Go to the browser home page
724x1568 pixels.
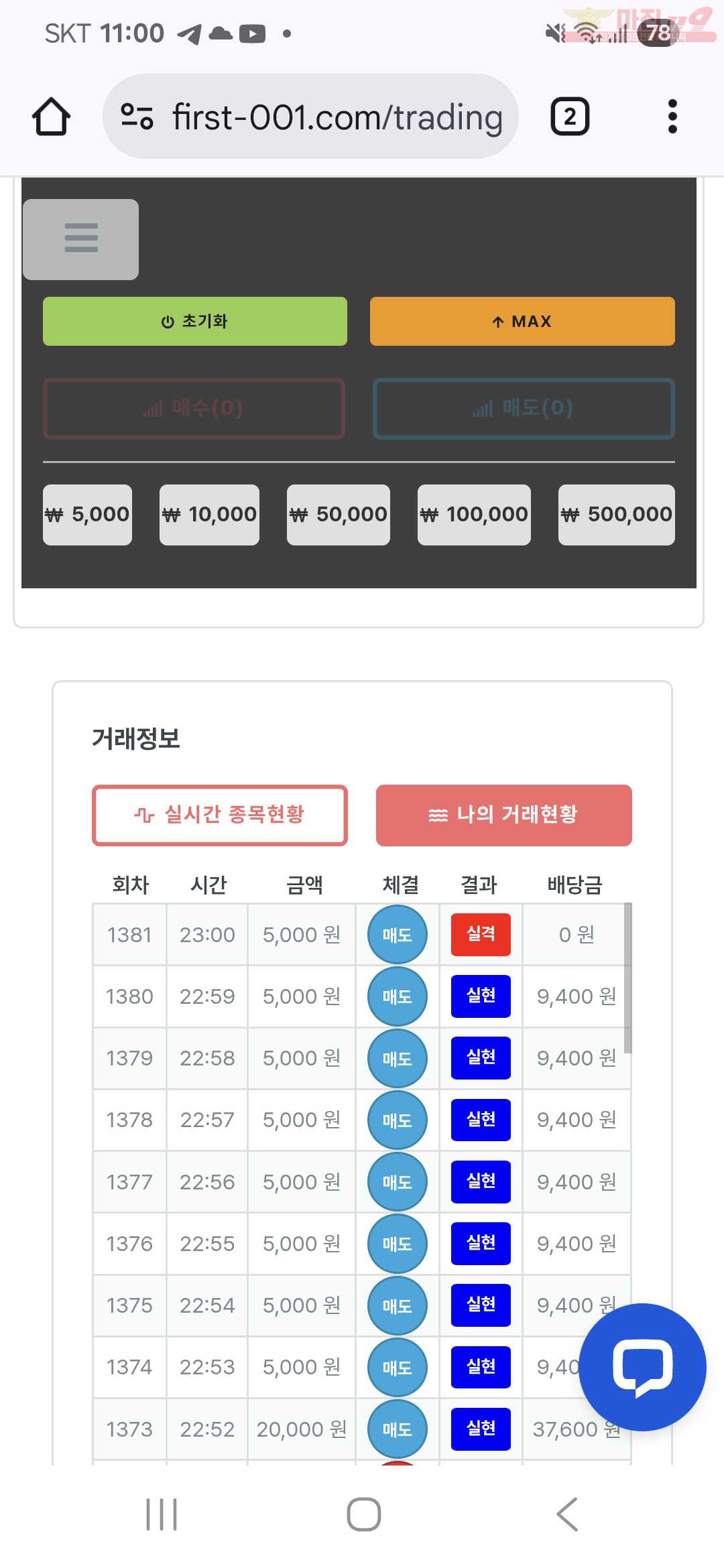[x=51, y=117]
